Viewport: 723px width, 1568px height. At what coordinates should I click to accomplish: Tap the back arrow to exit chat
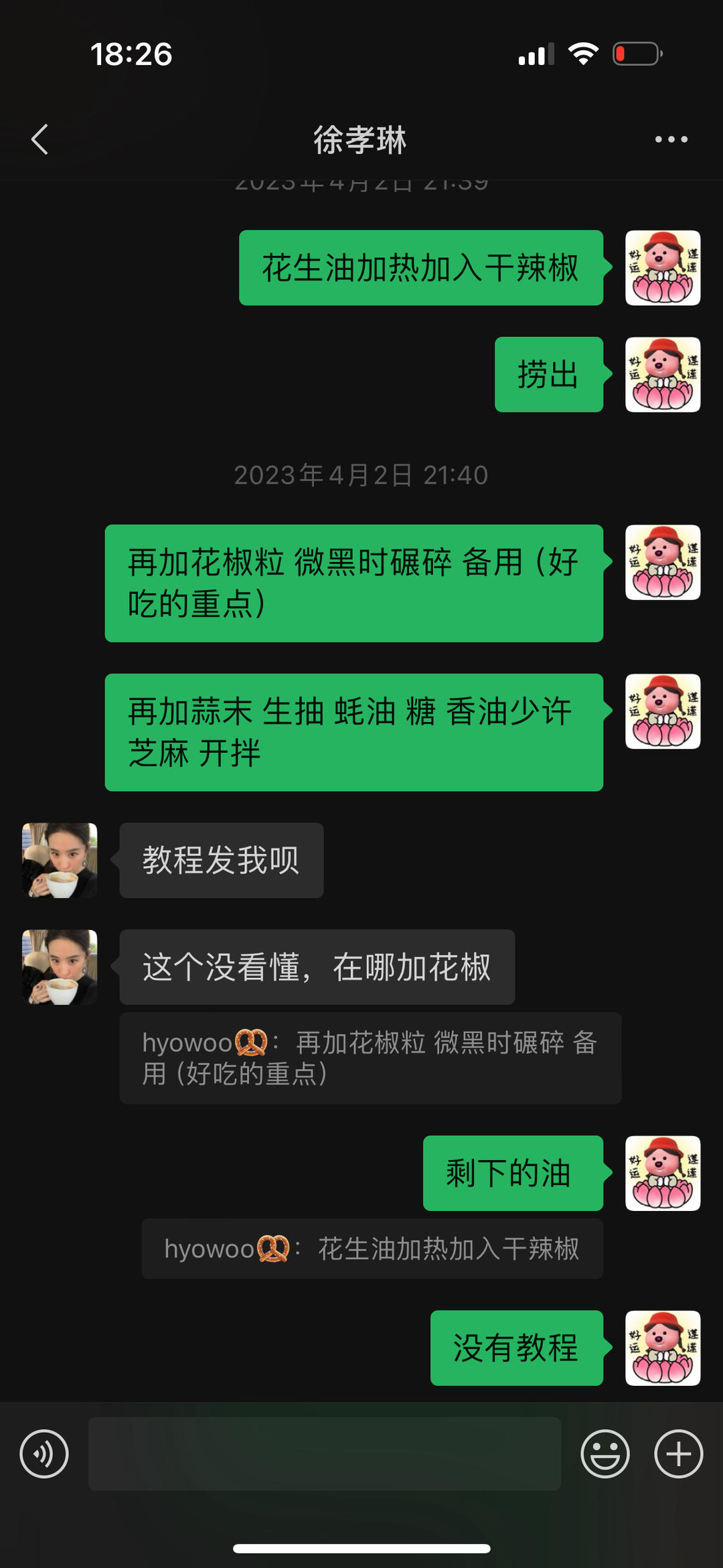click(x=38, y=139)
